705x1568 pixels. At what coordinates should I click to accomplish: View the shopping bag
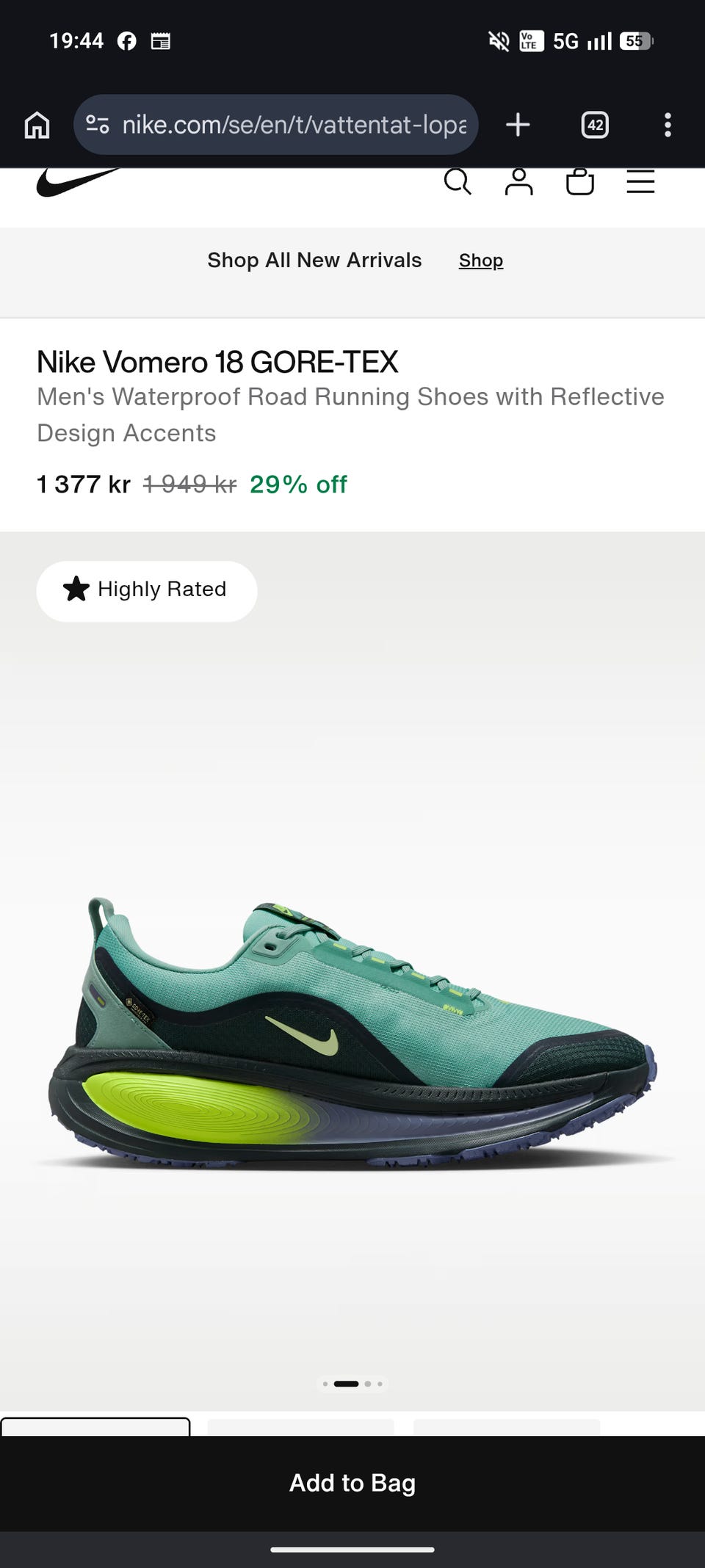point(580,181)
